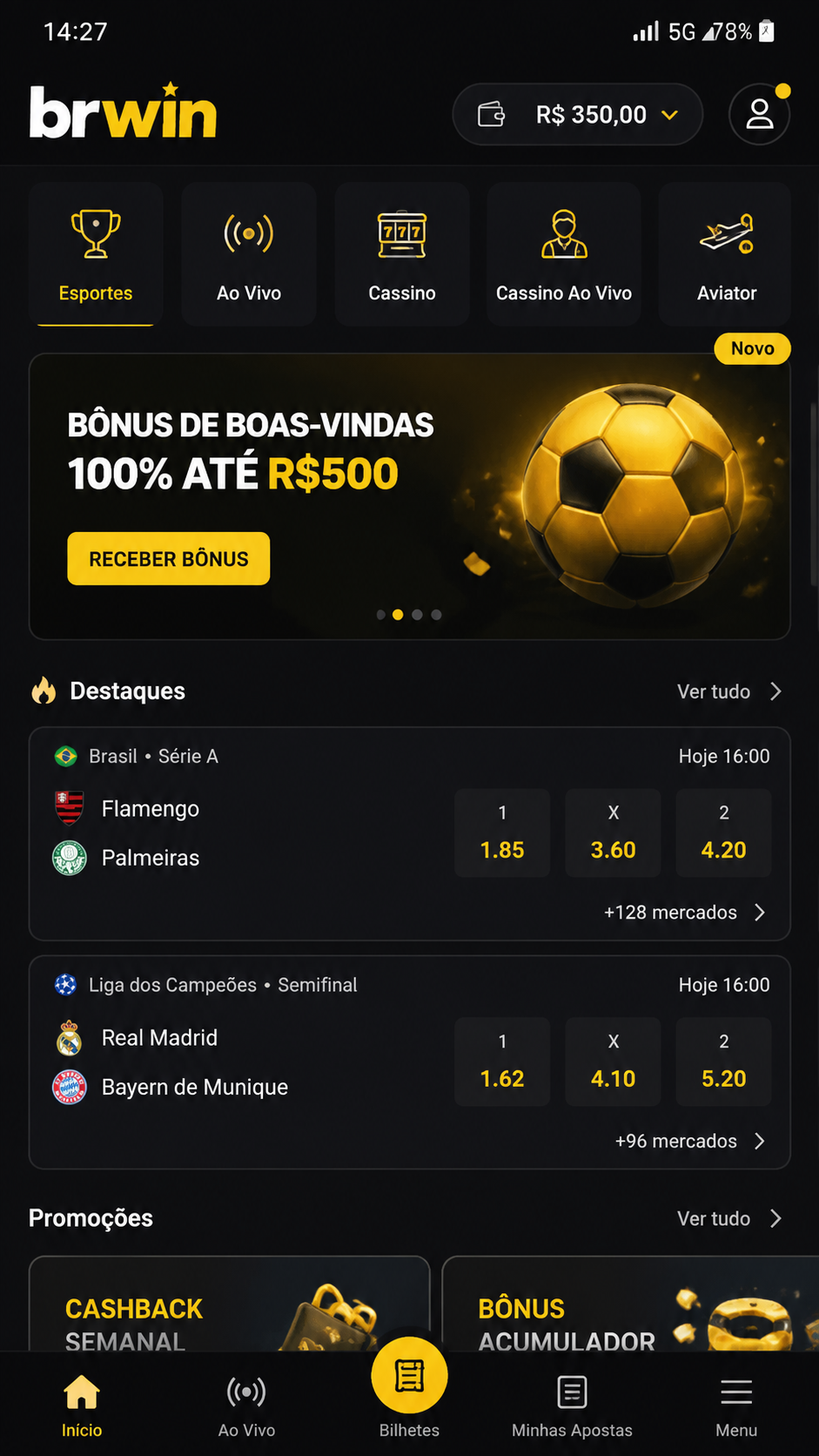This screenshot has width=819, height=1456.
Task: Expand the R$ 350,00 balance dropdown
Action: [577, 114]
